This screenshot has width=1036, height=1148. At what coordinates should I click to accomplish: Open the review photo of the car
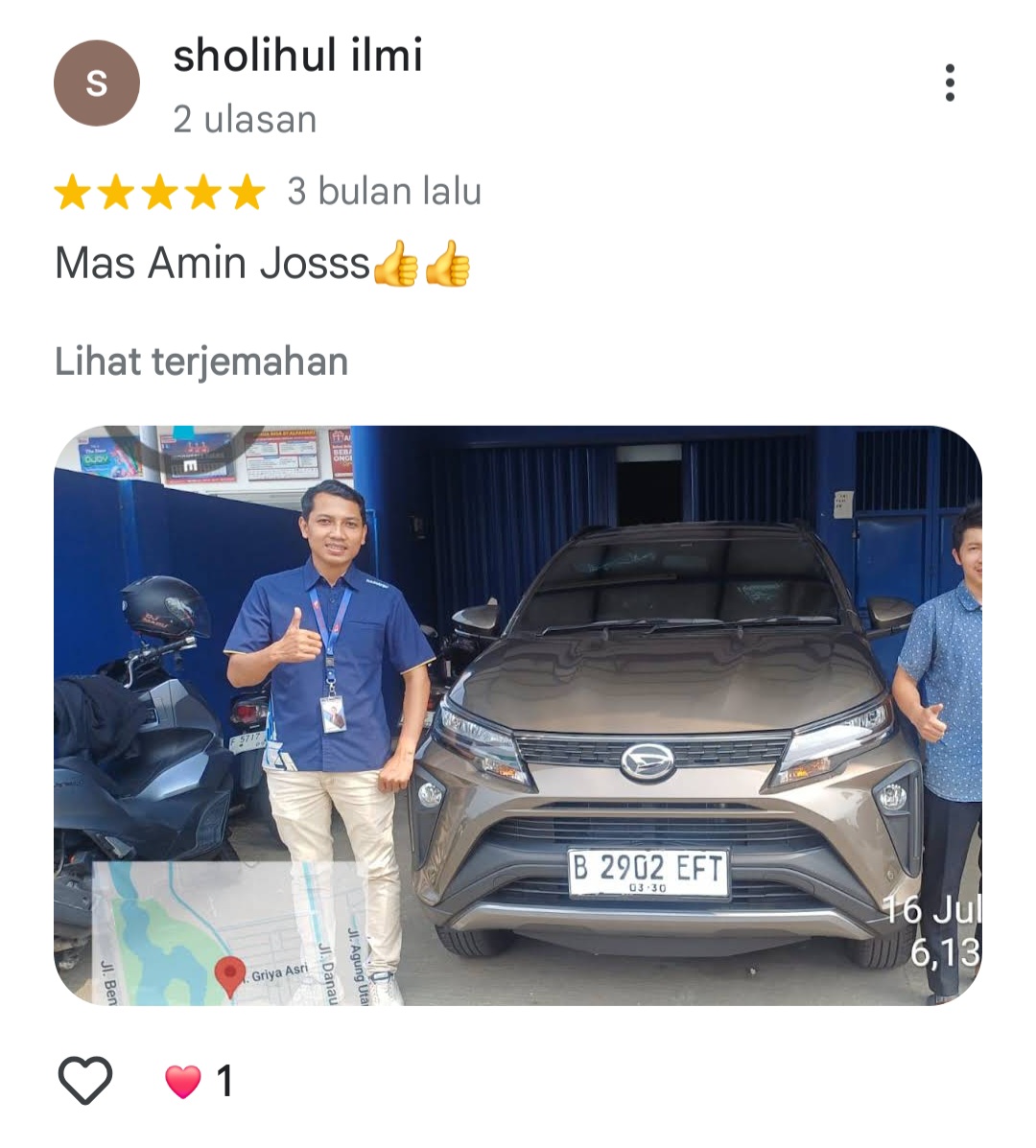coord(517,715)
